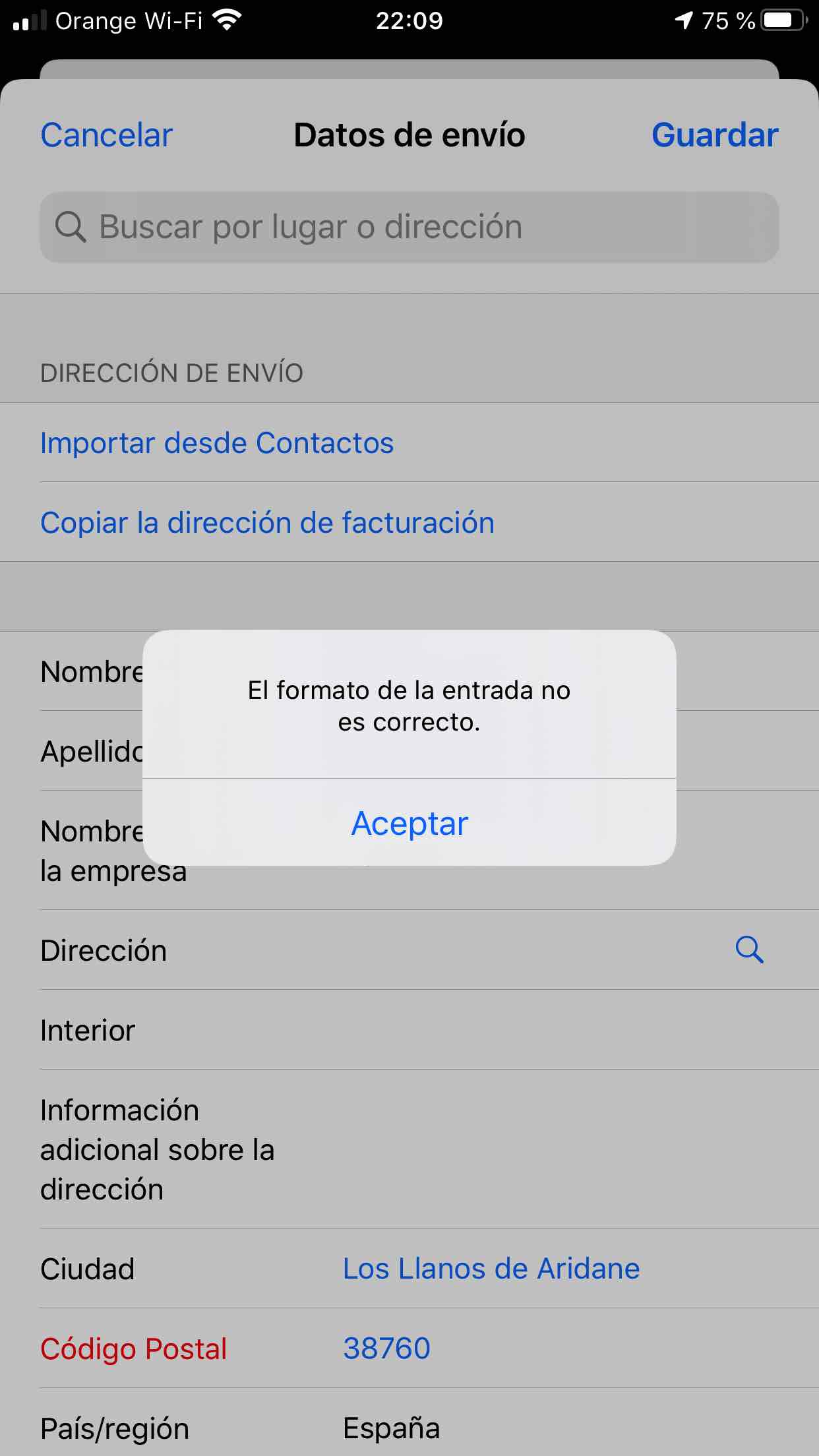Tap the magnifying glass in the search bar
This screenshot has width=819, height=1456.
click(73, 226)
